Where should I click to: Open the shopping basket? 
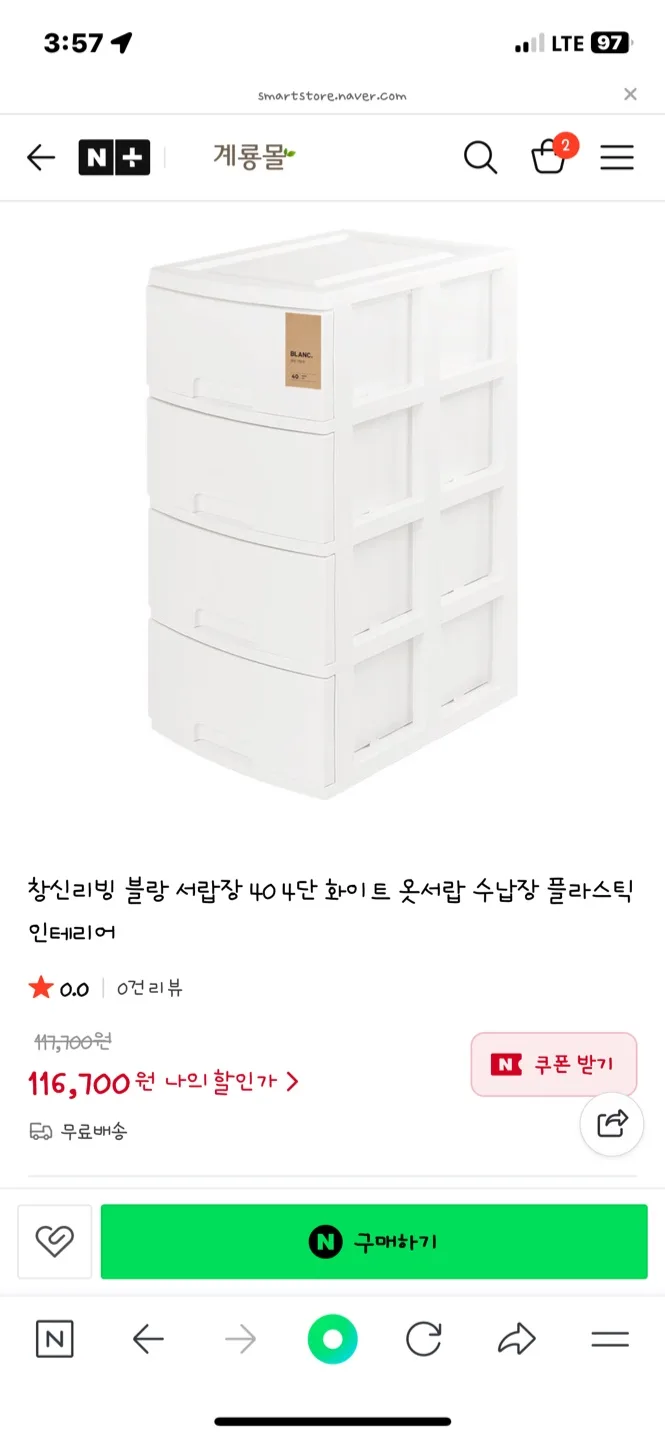549,157
